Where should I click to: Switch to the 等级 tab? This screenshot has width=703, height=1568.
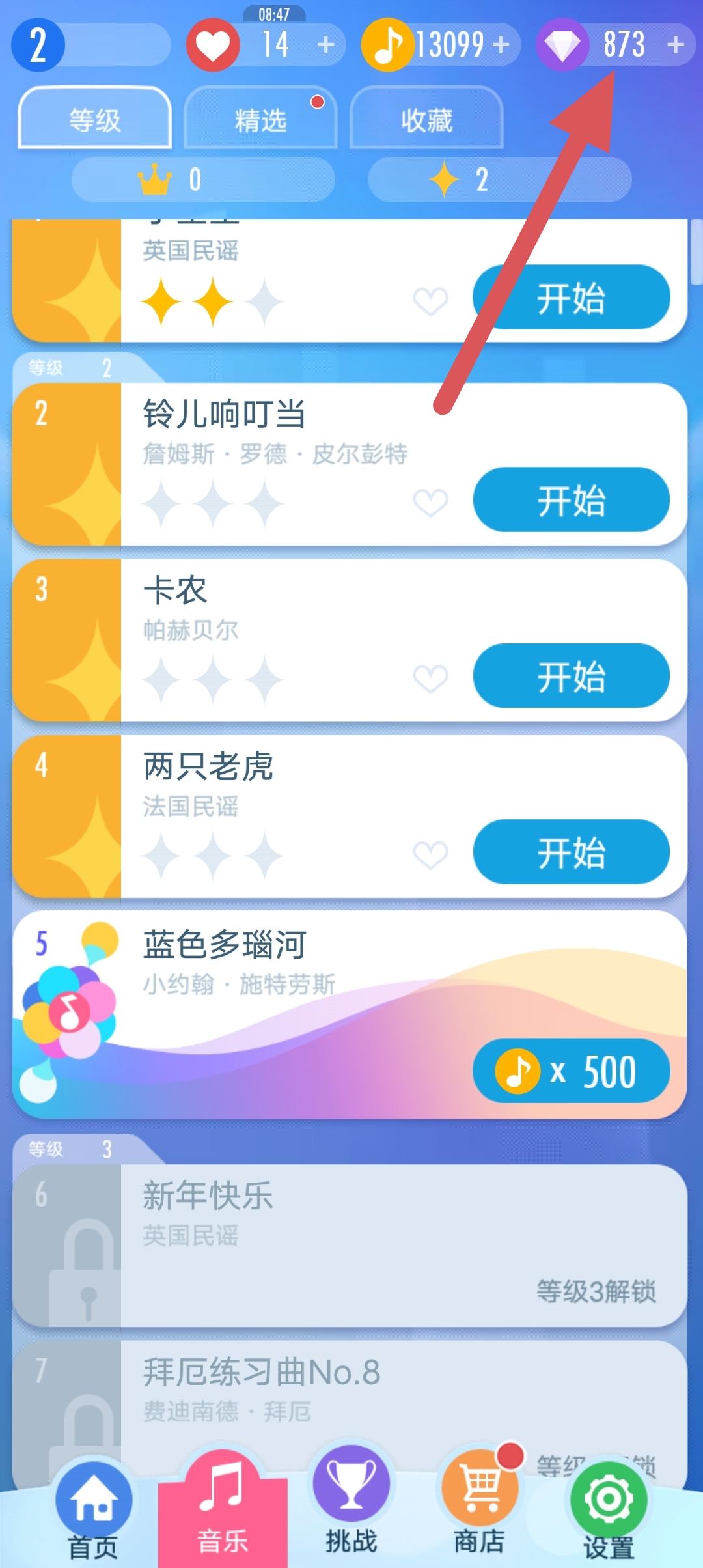pos(95,119)
